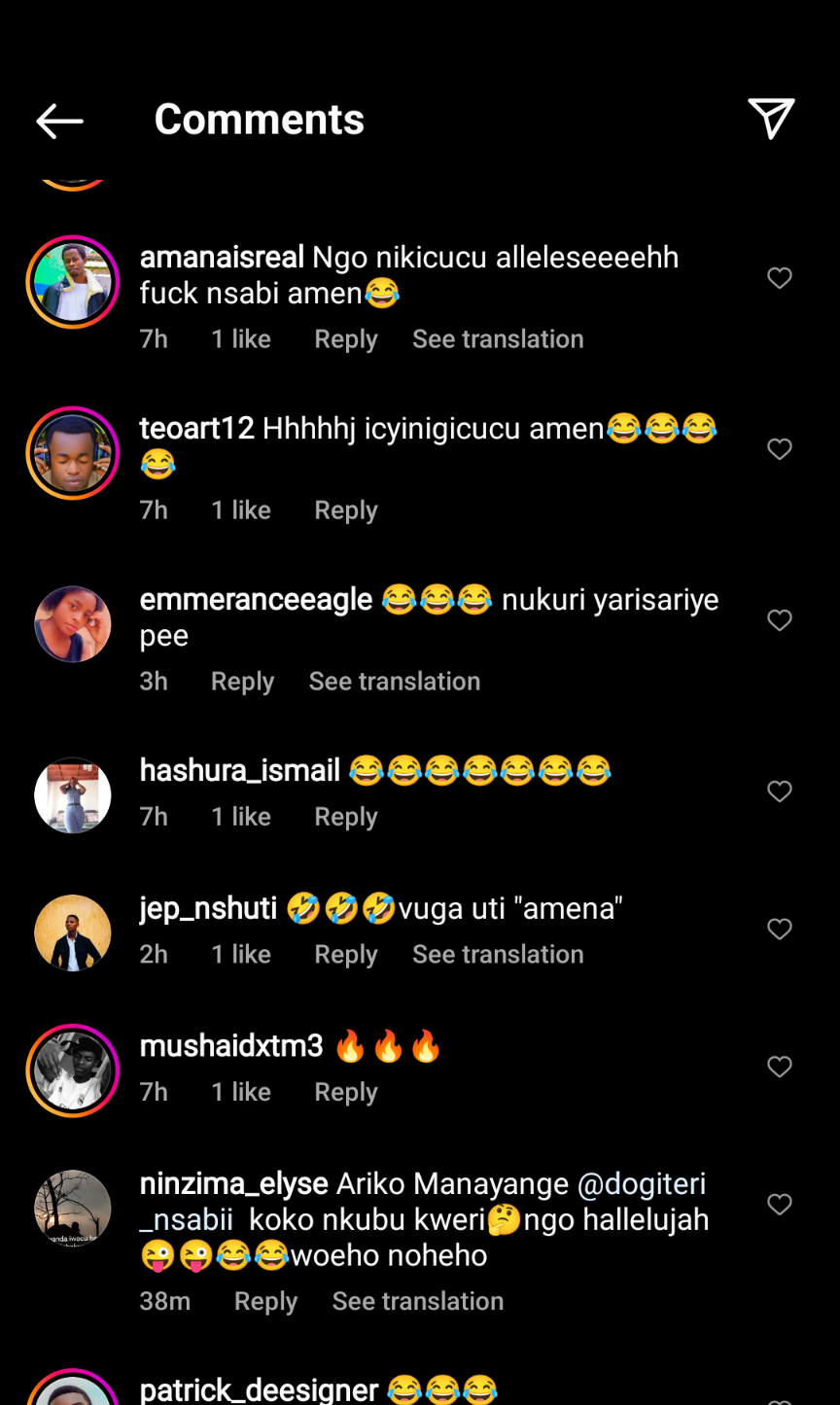See translation of jep_nshuti's comment

pos(498,955)
